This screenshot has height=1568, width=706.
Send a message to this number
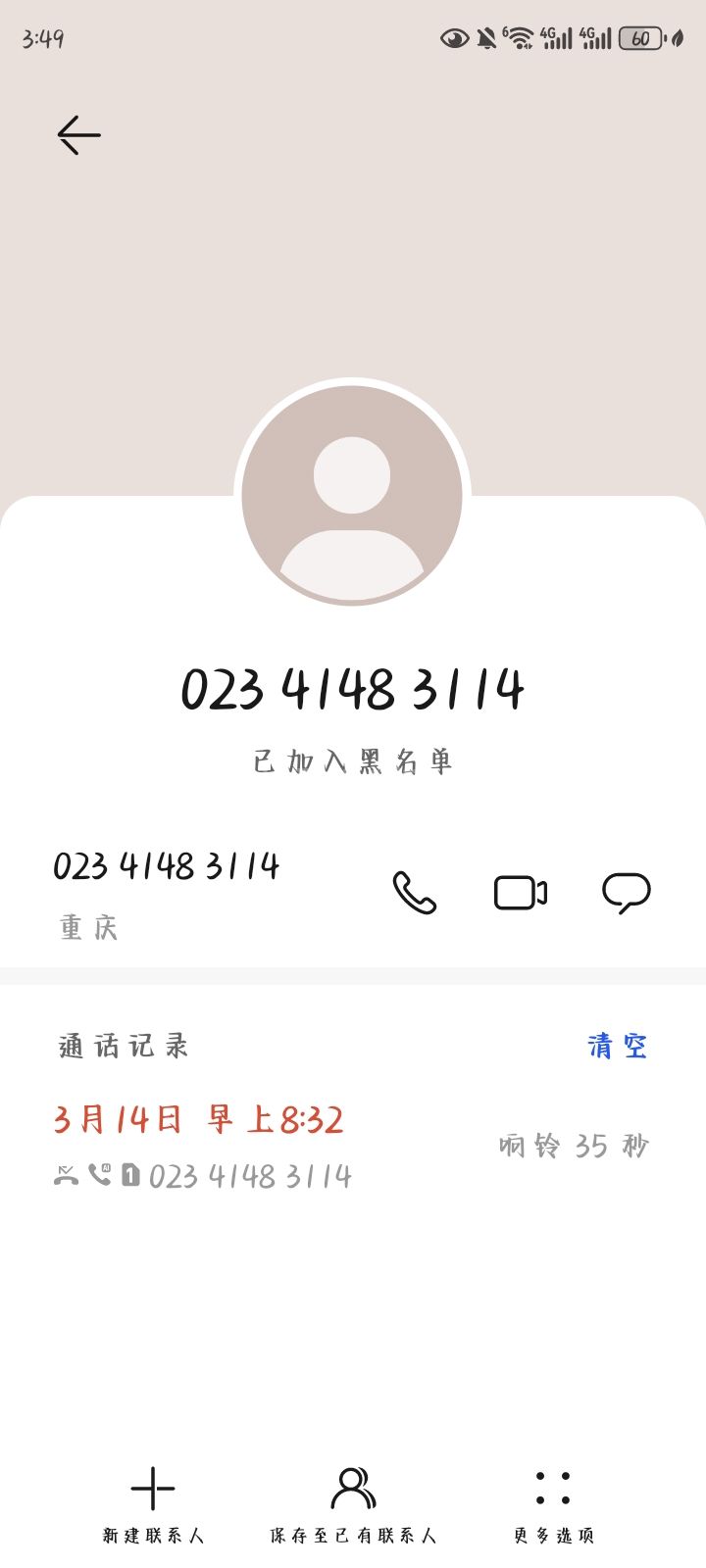626,892
